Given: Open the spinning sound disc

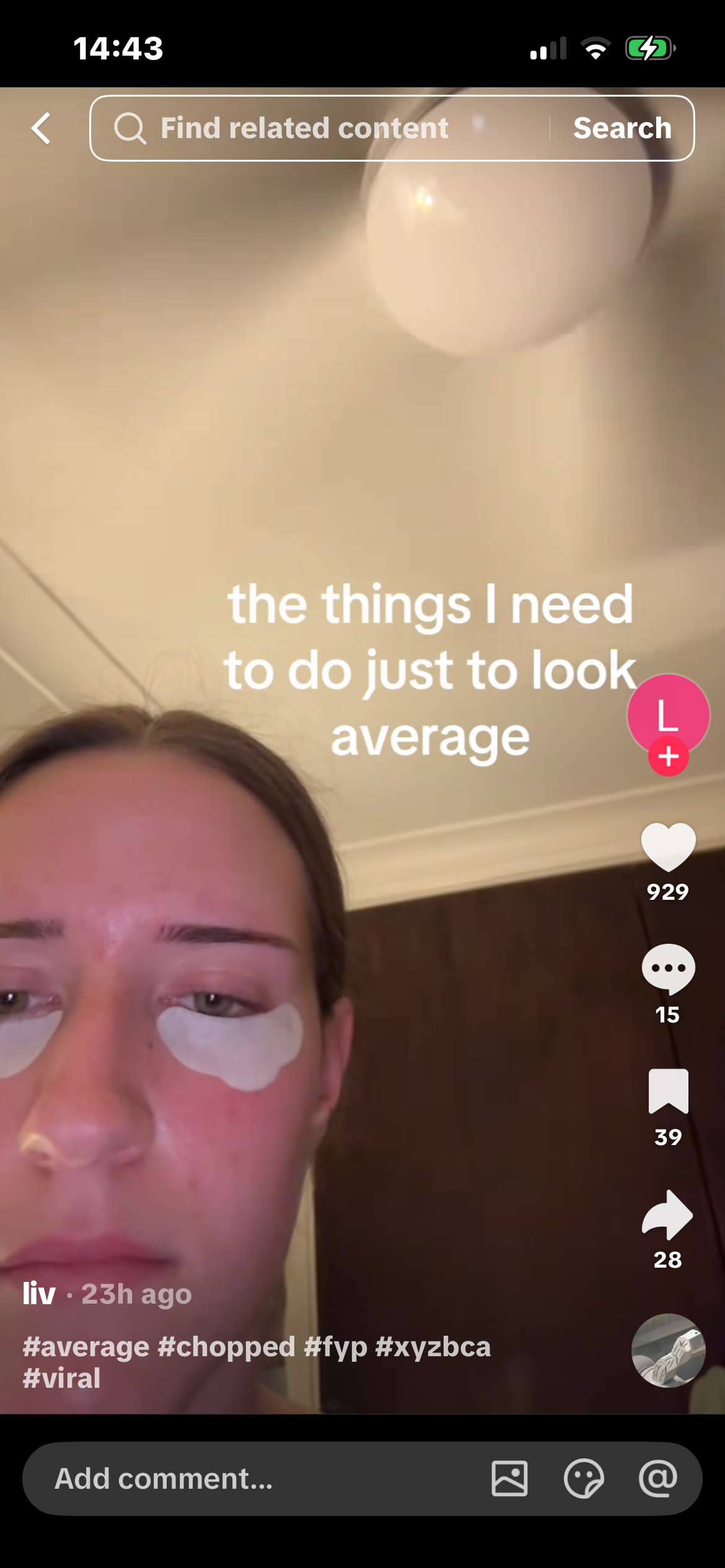Looking at the screenshot, I should [668, 1351].
